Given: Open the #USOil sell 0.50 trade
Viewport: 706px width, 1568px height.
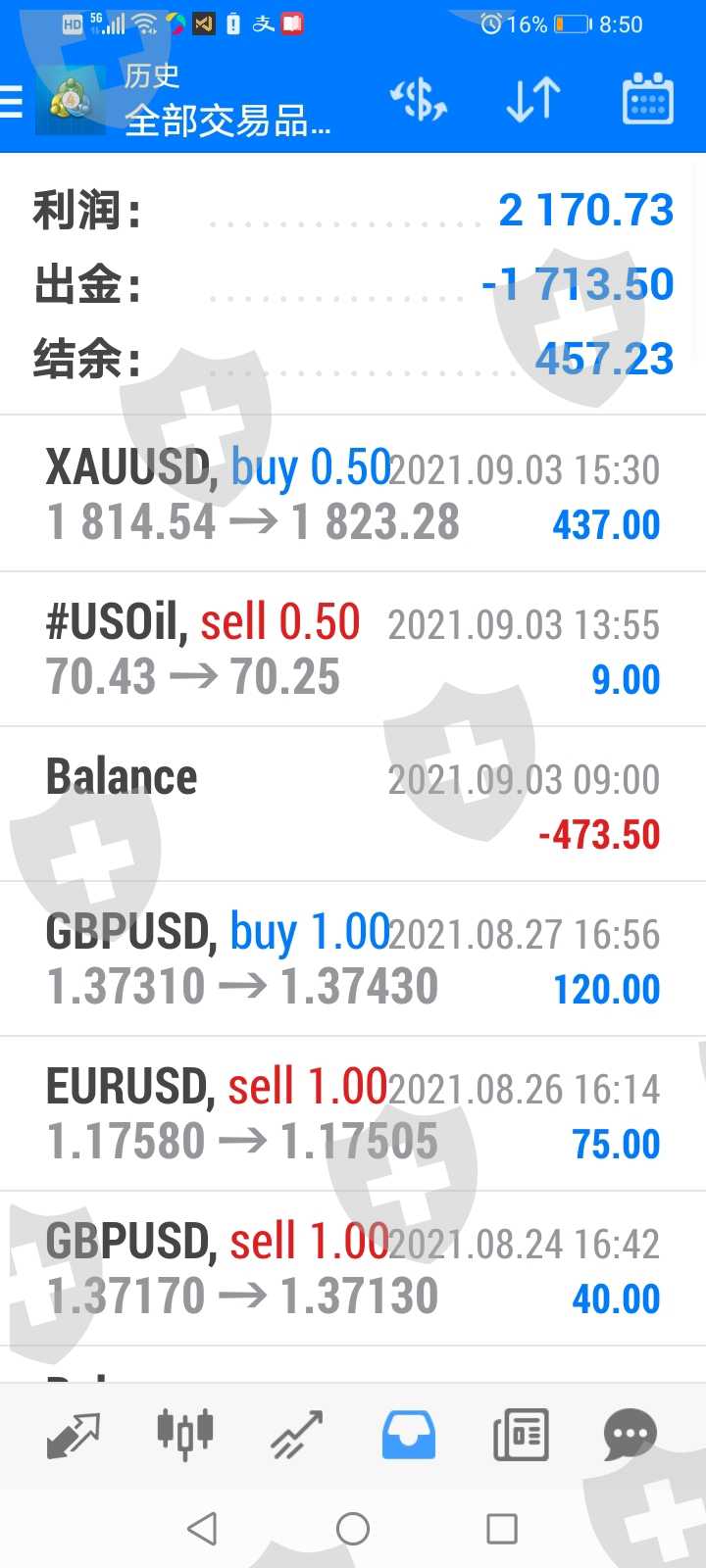Looking at the screenshot, I should (x=353, y=650).
